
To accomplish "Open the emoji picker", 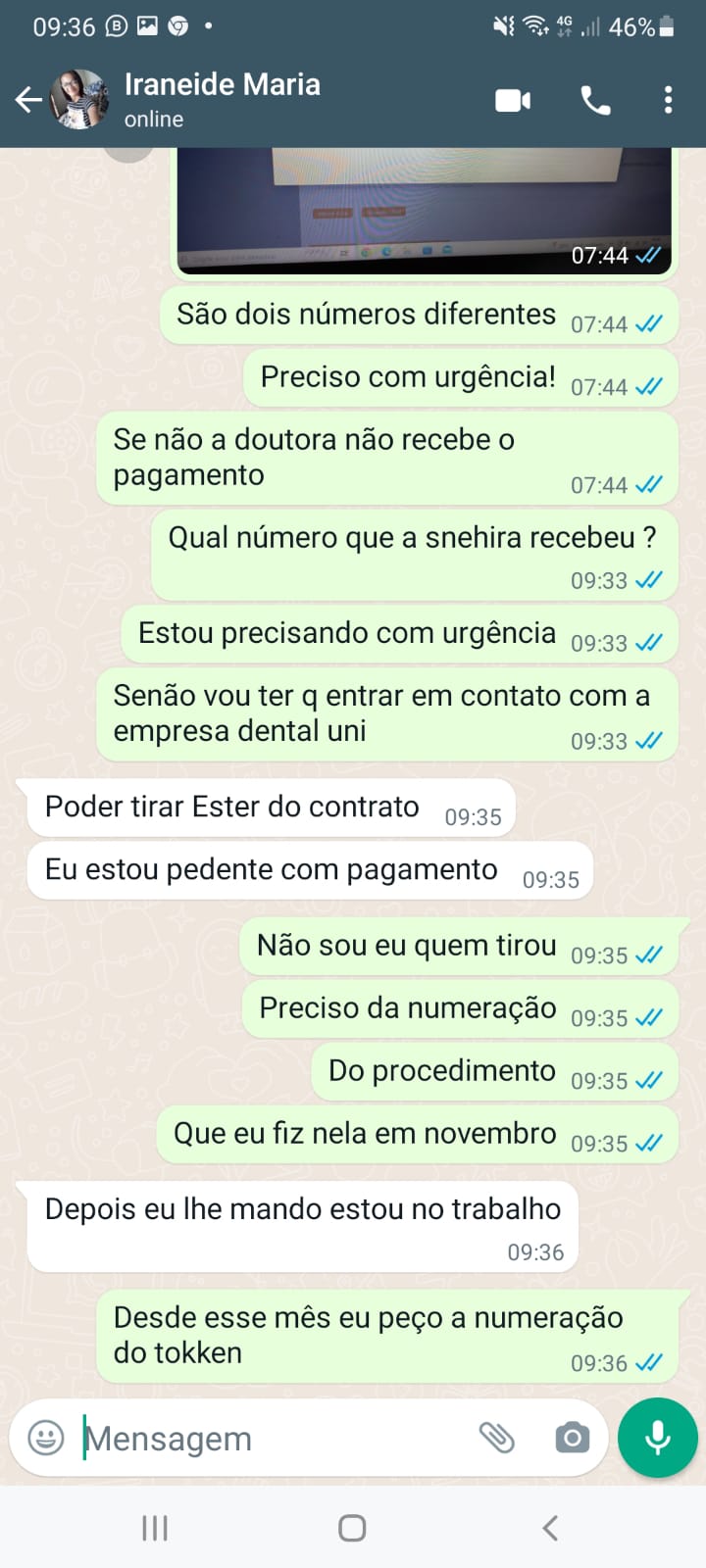I will point(46,1438).
